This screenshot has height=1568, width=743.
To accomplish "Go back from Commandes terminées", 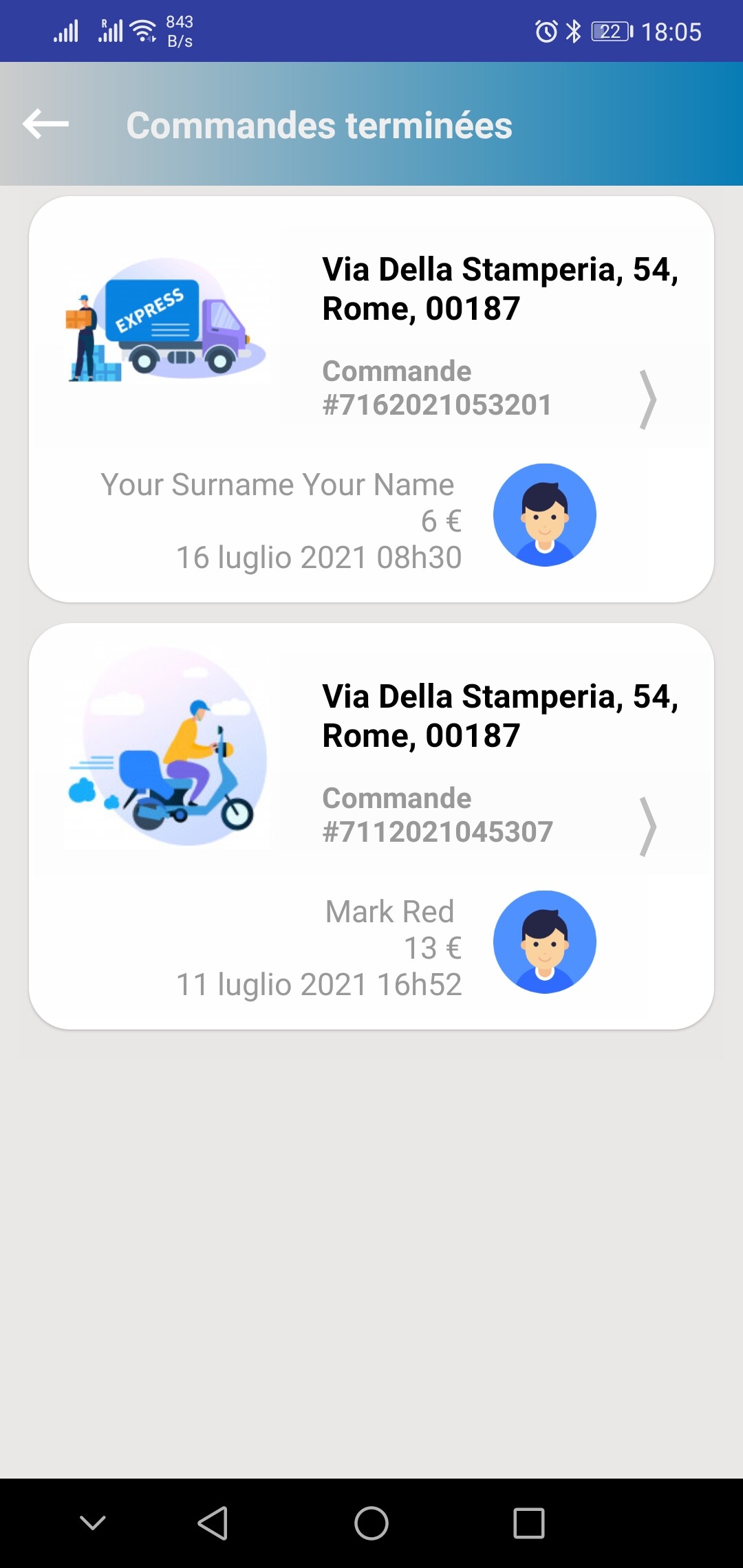I will coord(45,124).
